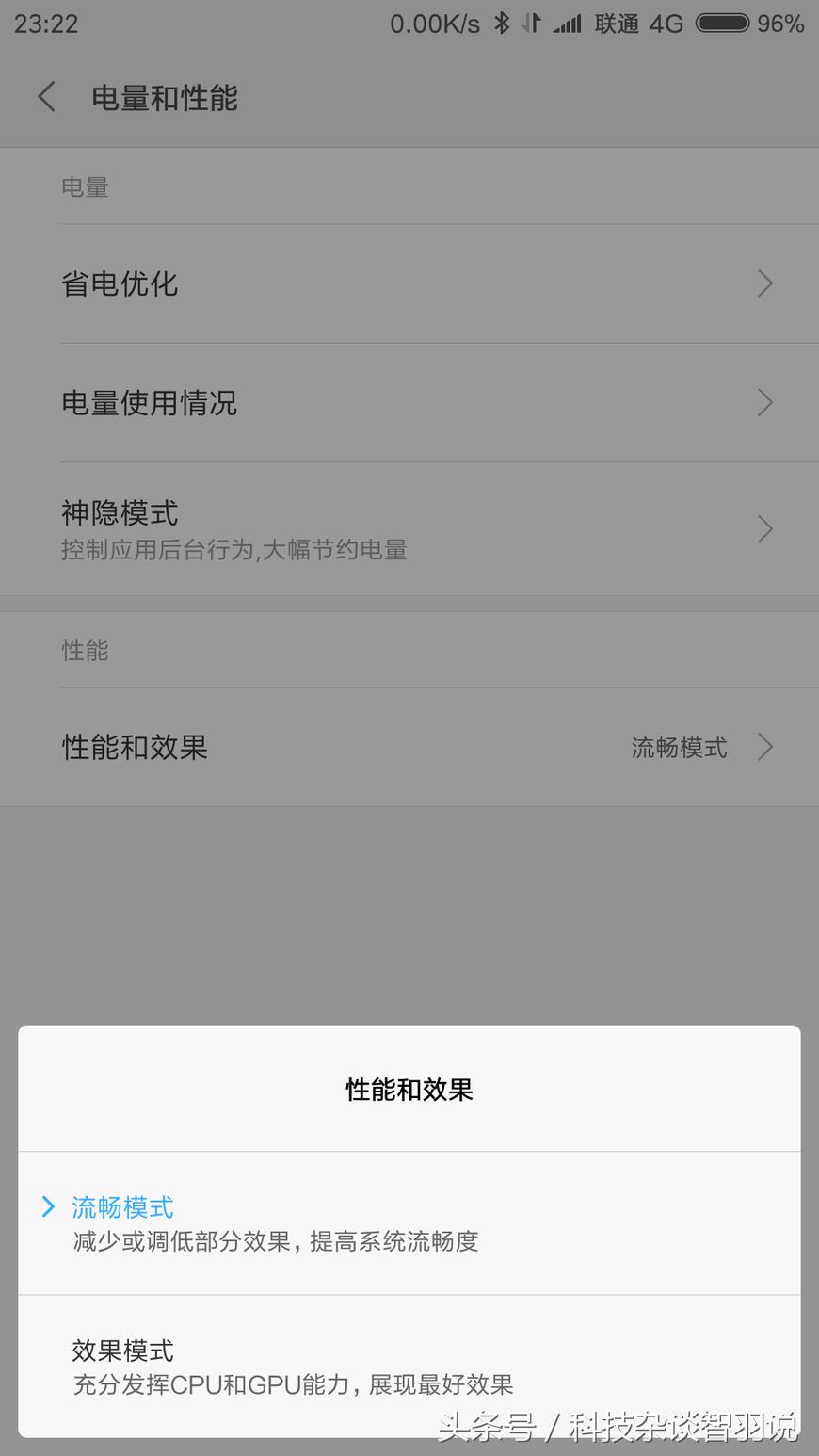Viewport: 819px width, 1456px height.
Task: Expand the 神隐模式 chevron
Action: click(x=764, y=529)
